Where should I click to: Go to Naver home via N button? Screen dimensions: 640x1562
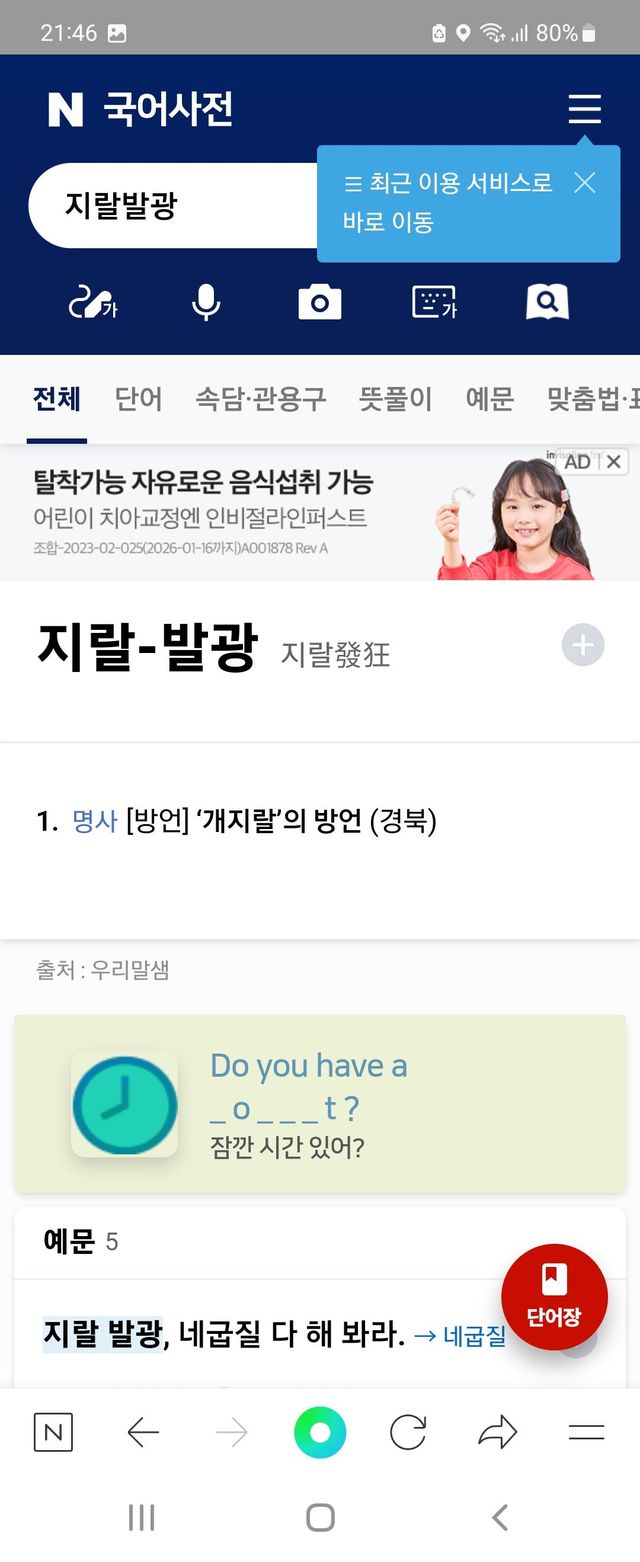(x=53, y=1433)
